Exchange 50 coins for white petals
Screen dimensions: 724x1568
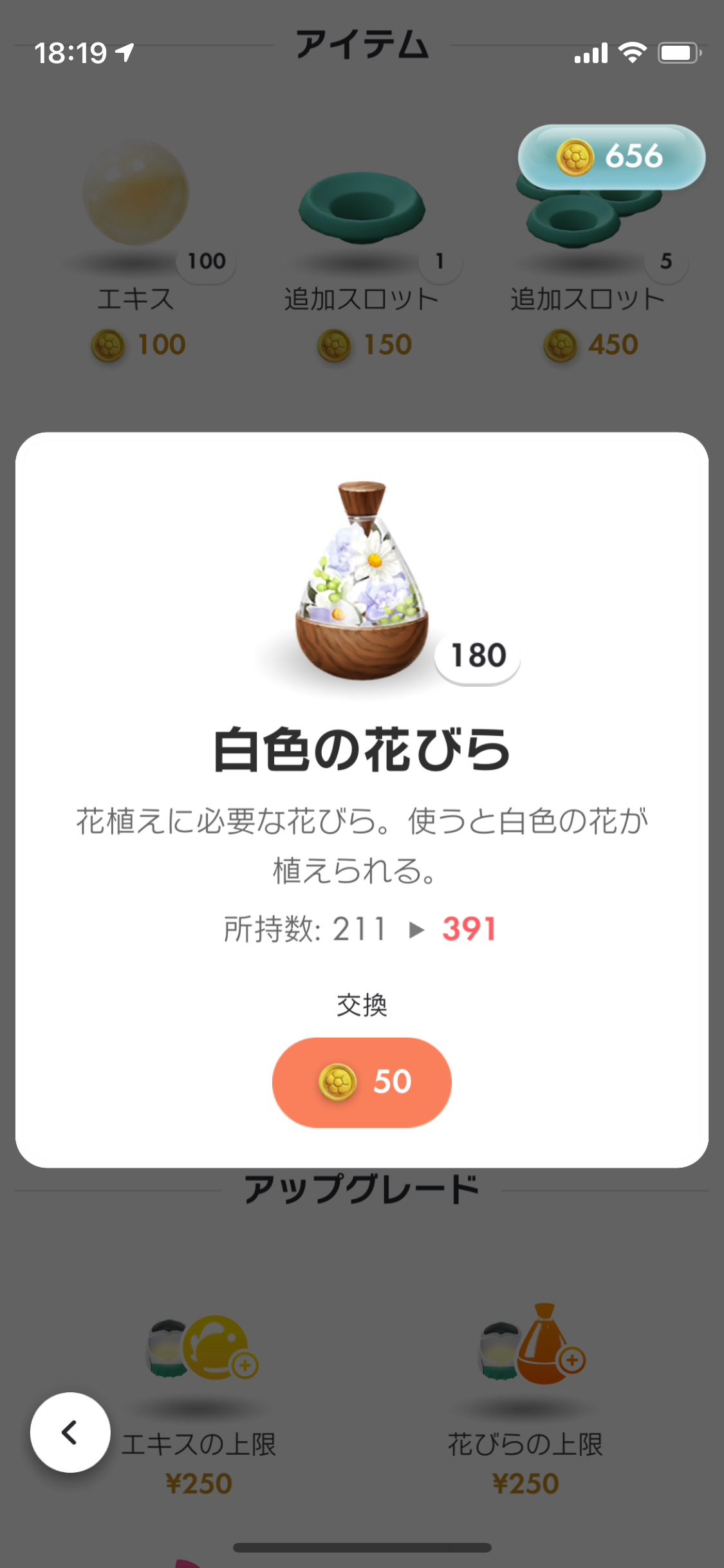pyautogui.click(x=362, y=1081)
